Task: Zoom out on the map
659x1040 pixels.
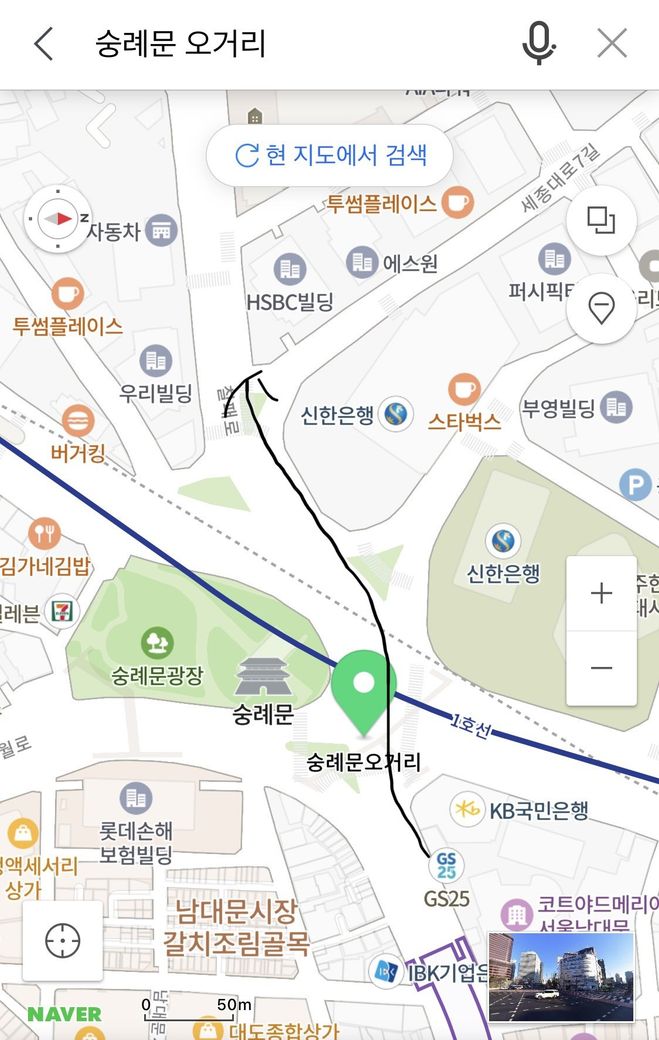Action: 601,668
